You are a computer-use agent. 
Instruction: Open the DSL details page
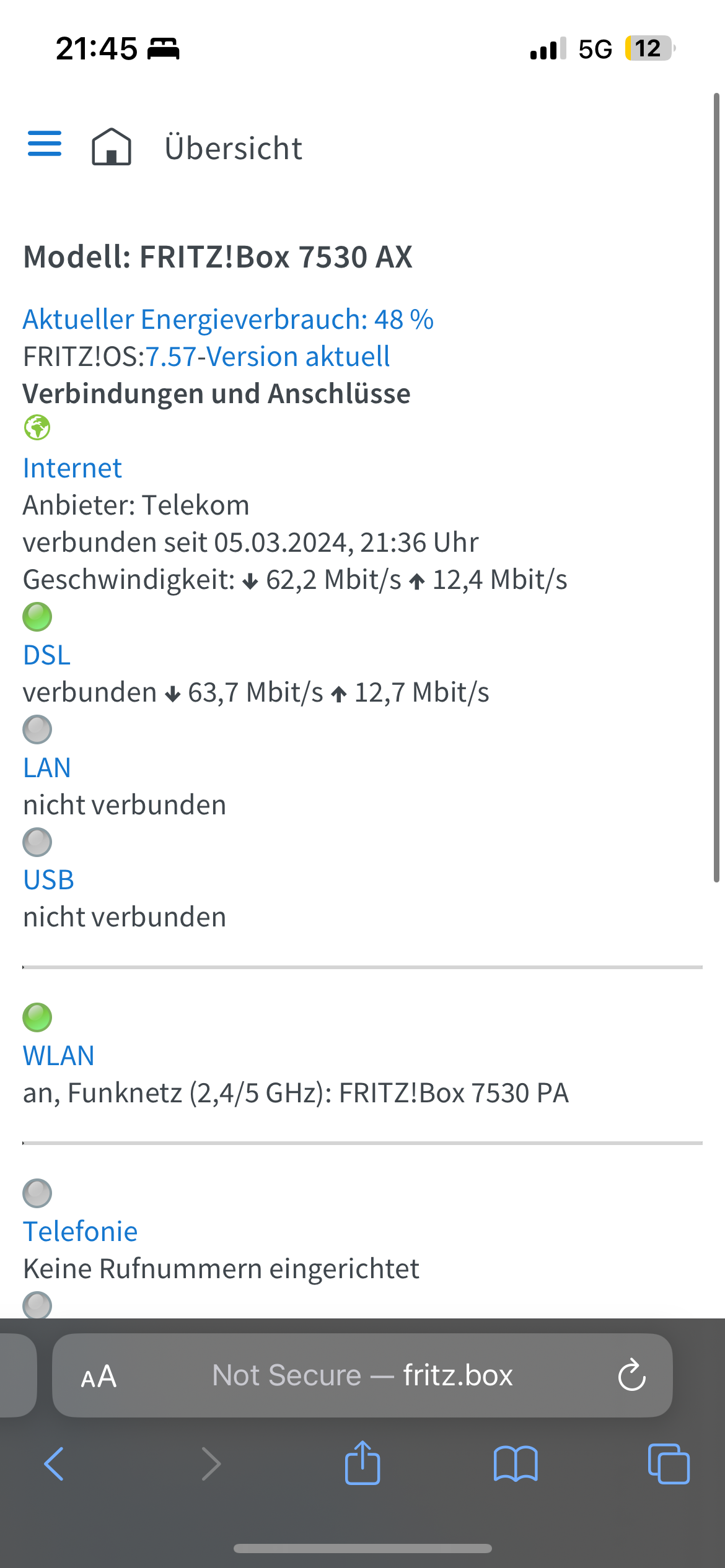(46, 655)
